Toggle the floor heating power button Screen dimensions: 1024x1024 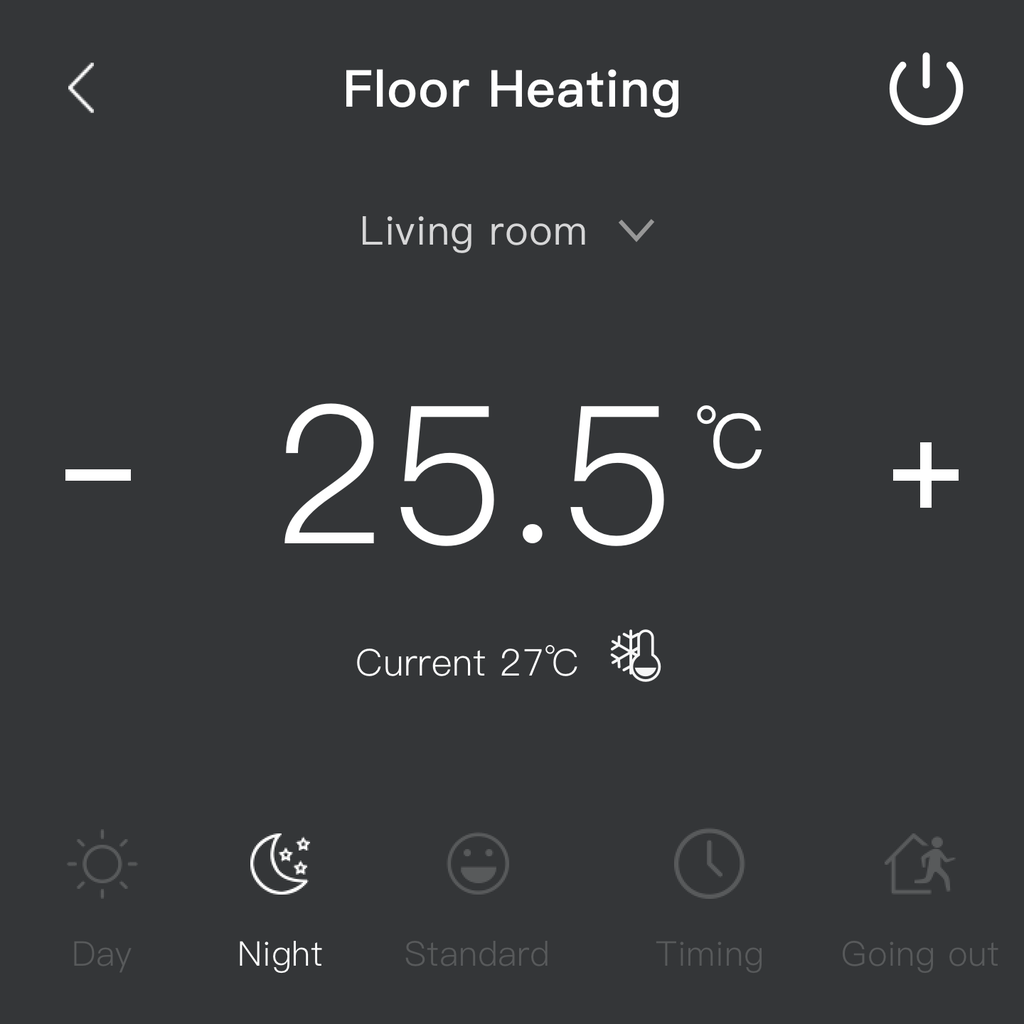coord(926,88)
